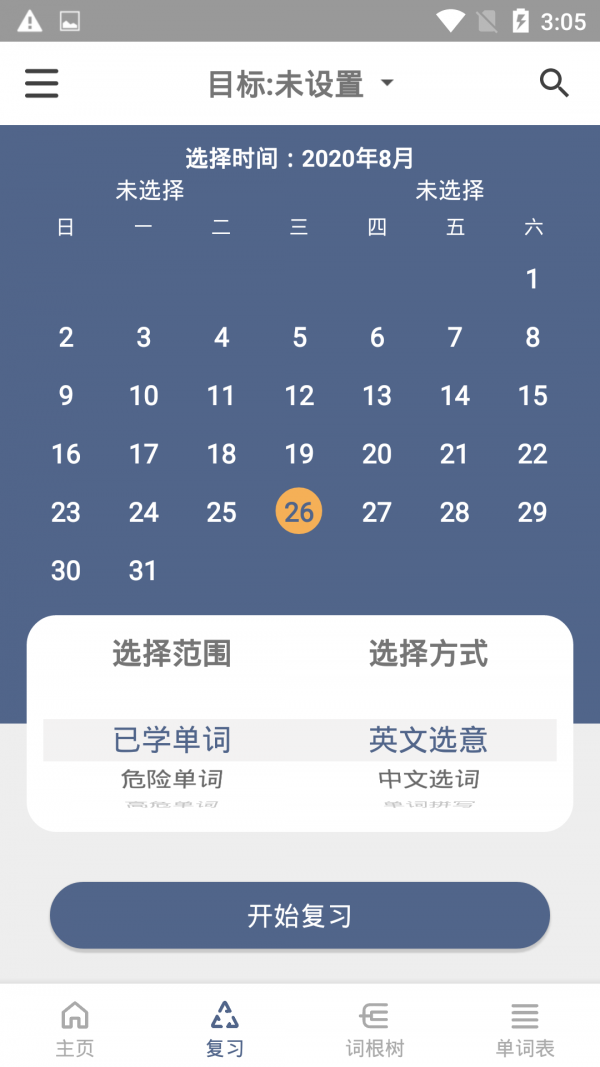Tap day 10 in the calendar
600x1067 pixels.
(144, 395)
